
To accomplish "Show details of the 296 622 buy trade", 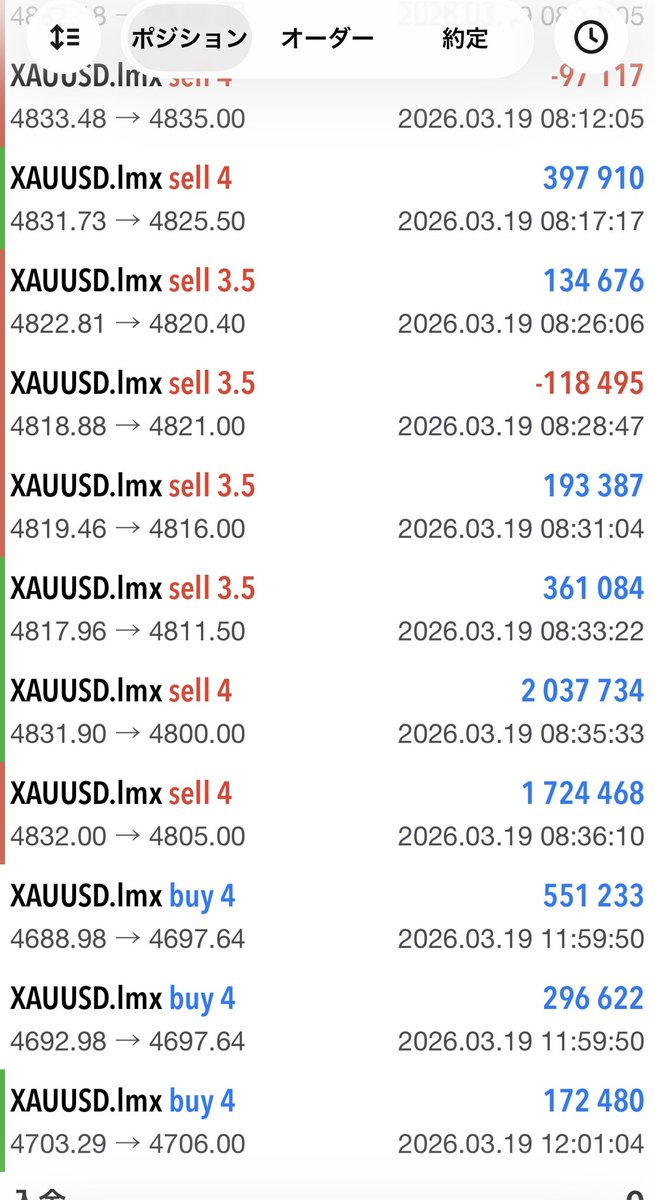I will point(327,1019).
